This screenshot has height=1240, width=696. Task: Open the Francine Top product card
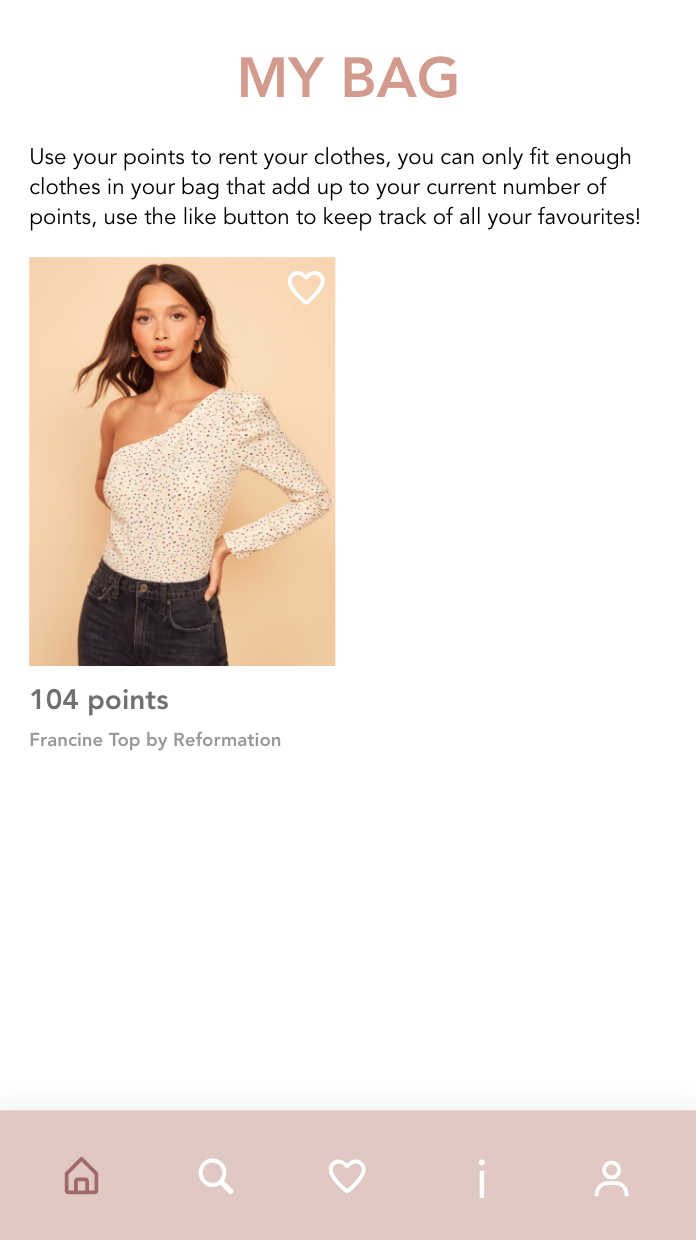click(x=182, y=462)
